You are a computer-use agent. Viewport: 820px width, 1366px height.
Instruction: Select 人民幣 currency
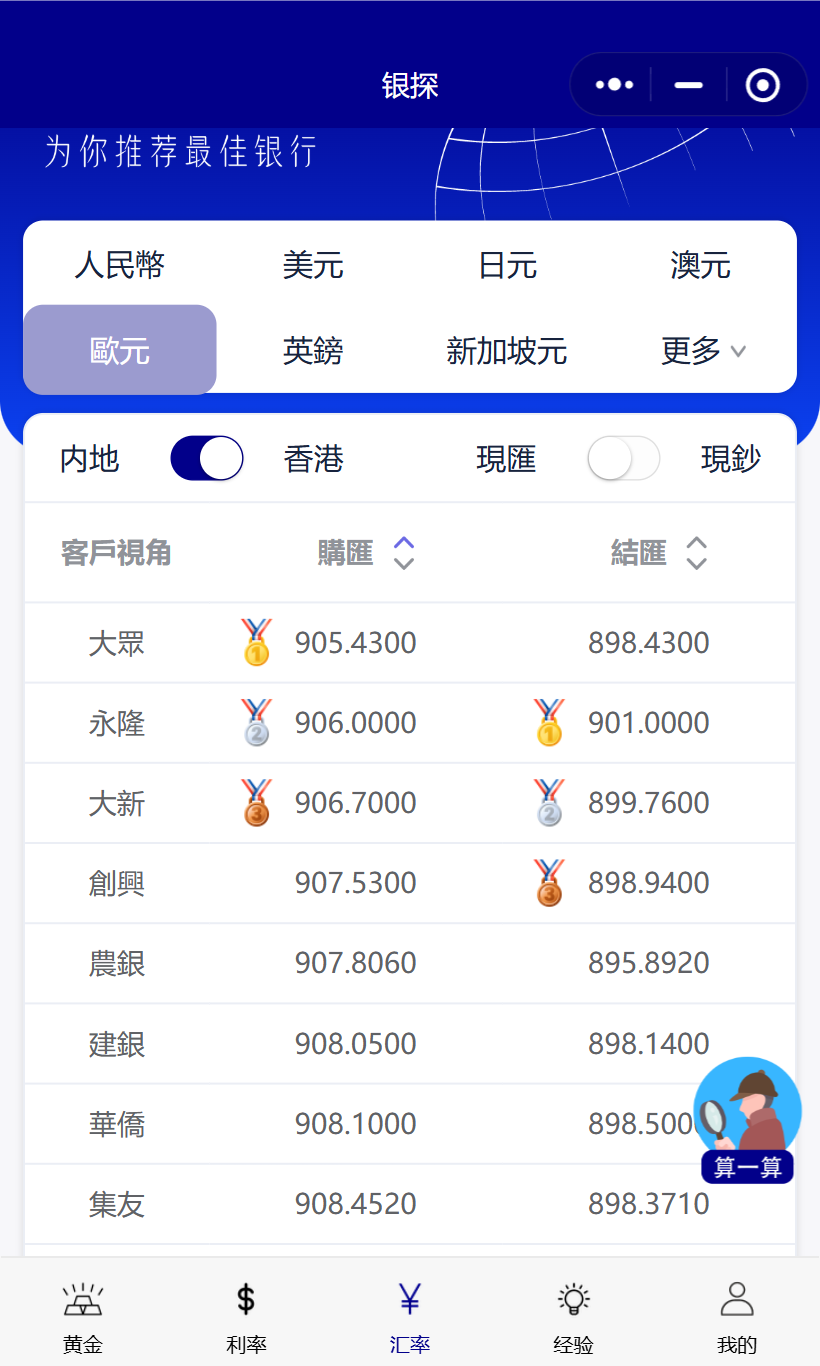coord(119,266)
